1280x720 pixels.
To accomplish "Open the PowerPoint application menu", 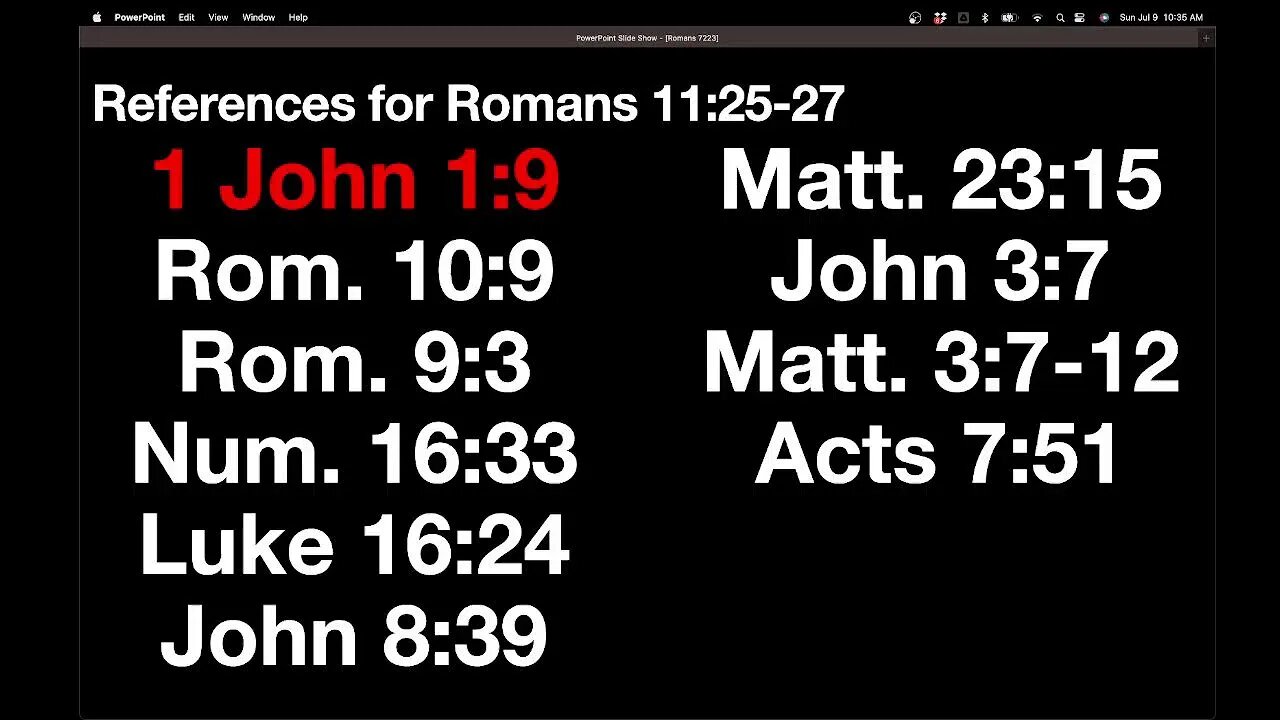I will point(140,17).
